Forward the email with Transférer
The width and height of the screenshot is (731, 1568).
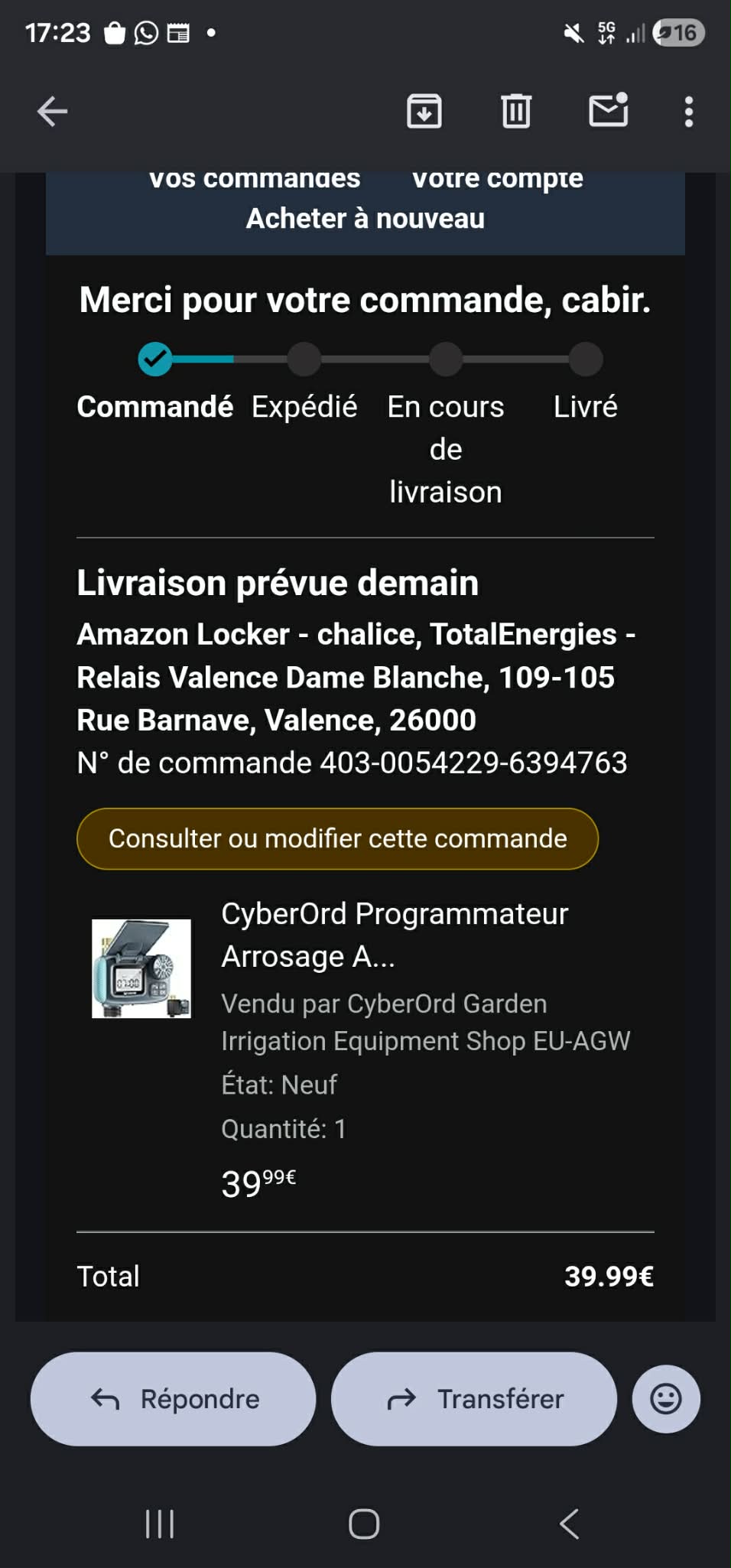(474, 1399)
